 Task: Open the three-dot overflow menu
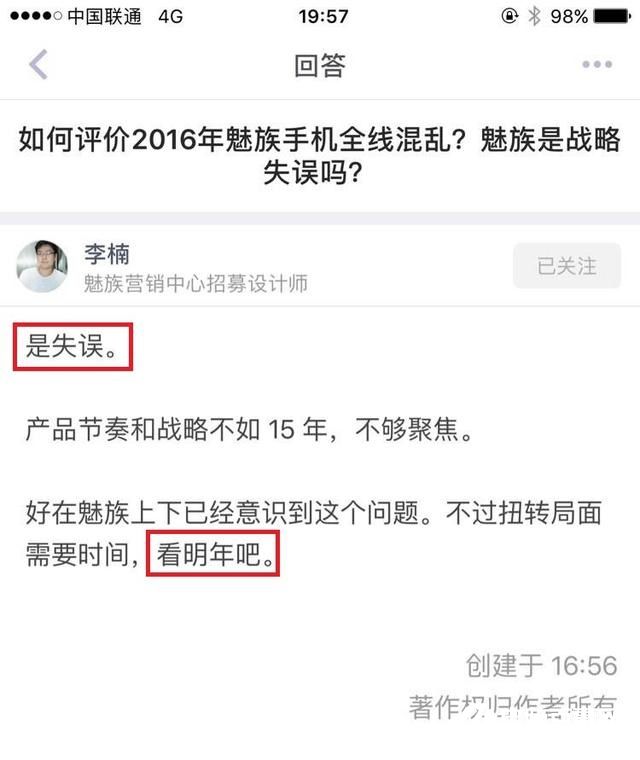(x=597, y=65)
